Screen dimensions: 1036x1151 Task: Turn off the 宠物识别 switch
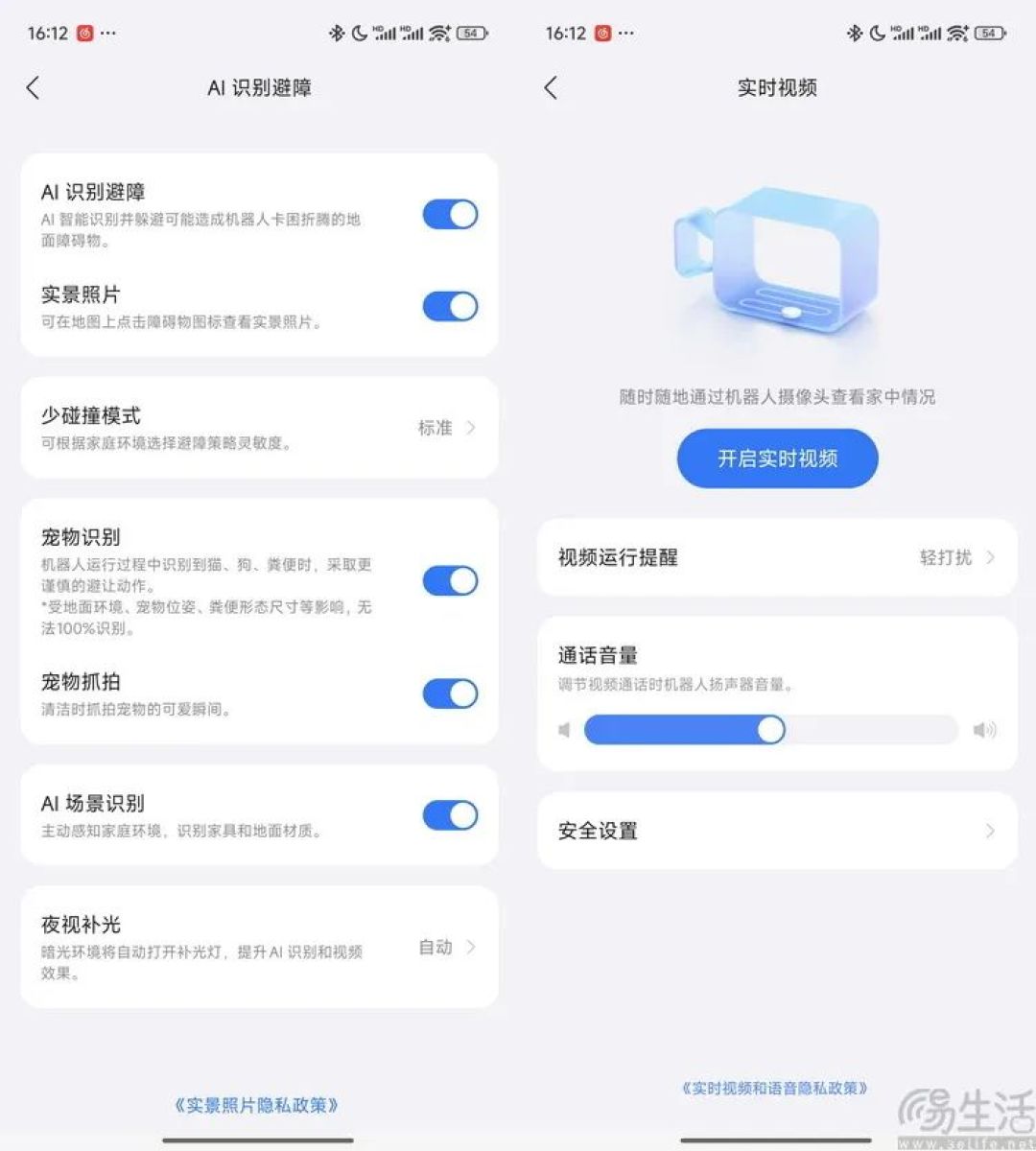point(449,581)
